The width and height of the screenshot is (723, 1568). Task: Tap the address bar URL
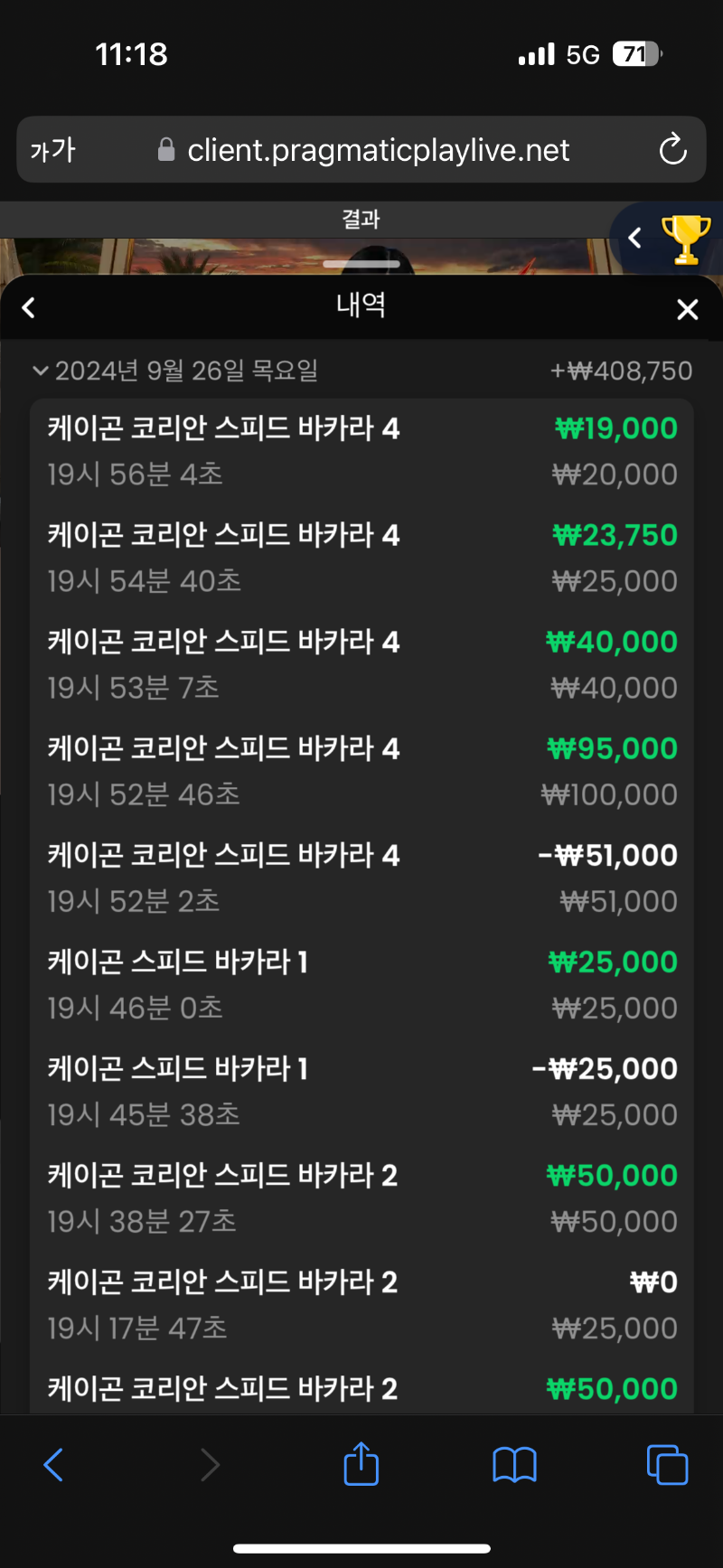379,150
